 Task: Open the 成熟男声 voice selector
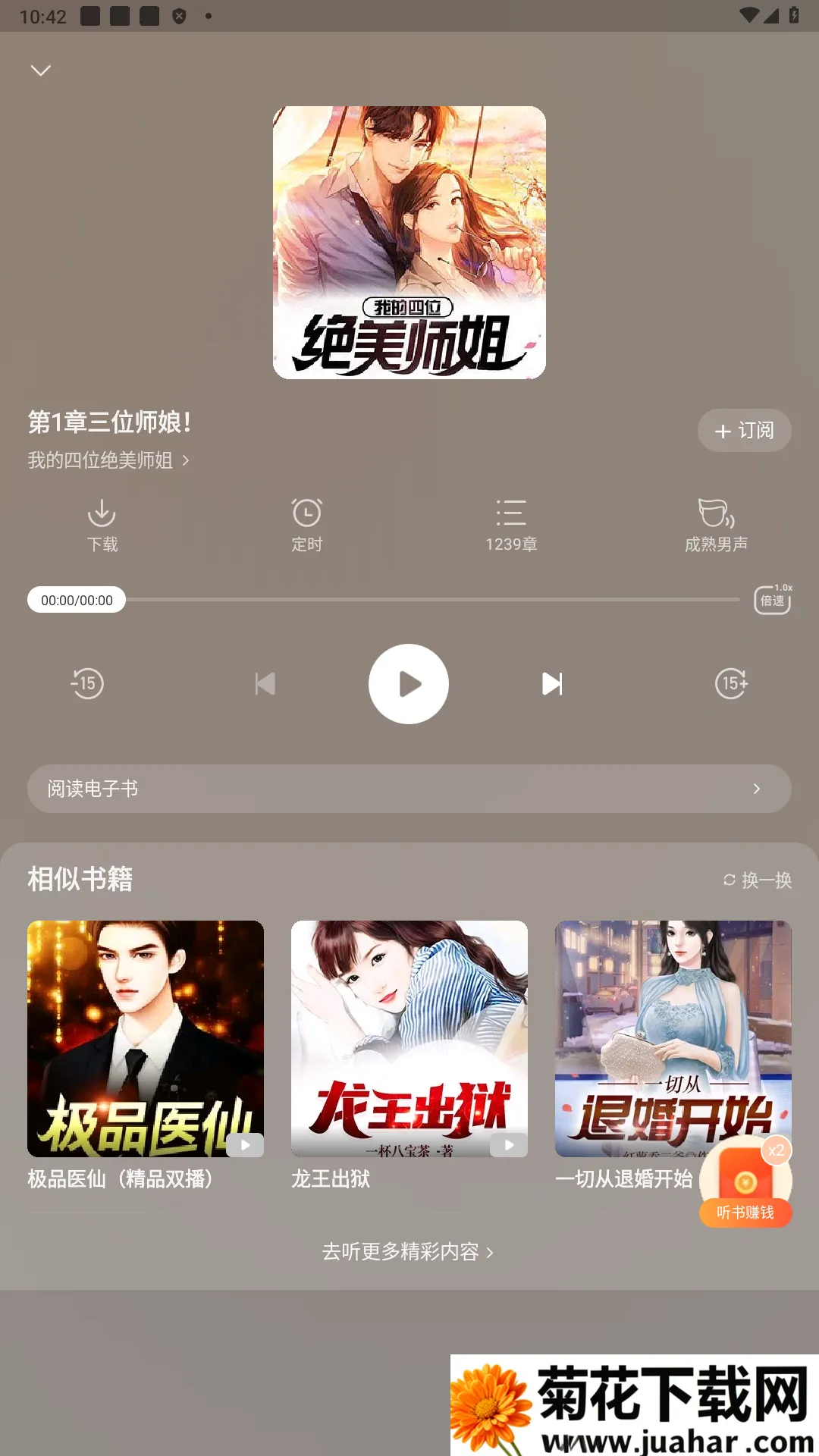point(716,523)
